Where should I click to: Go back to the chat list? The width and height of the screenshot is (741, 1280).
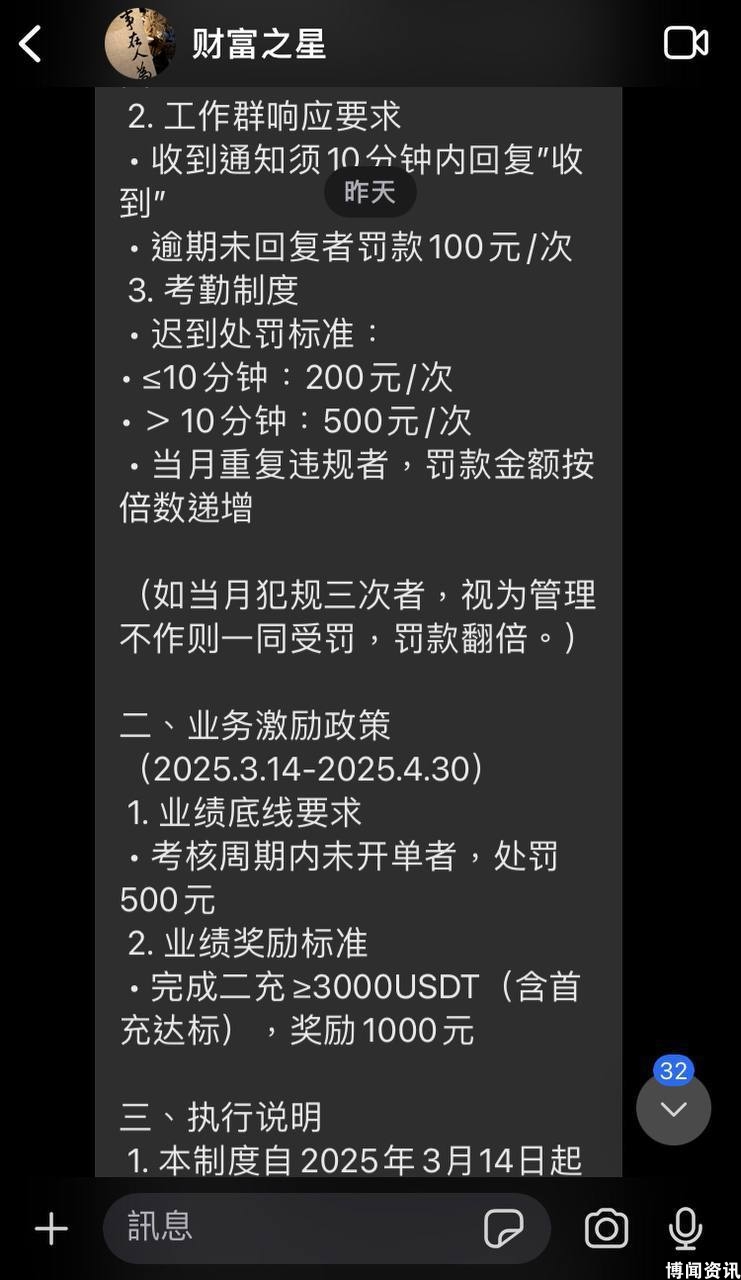31,44
